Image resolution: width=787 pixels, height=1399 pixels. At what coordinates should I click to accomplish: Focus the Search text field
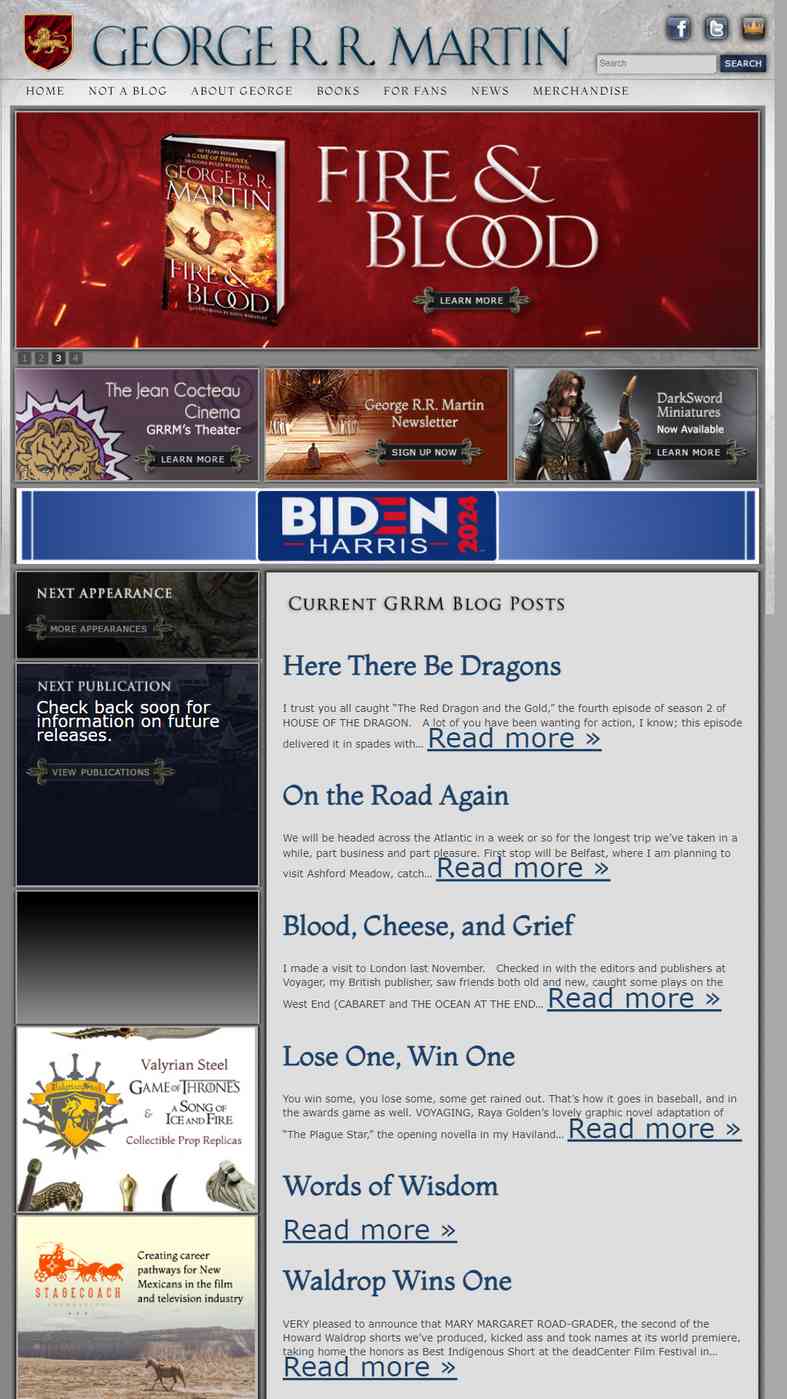click(x=656, y=63)
